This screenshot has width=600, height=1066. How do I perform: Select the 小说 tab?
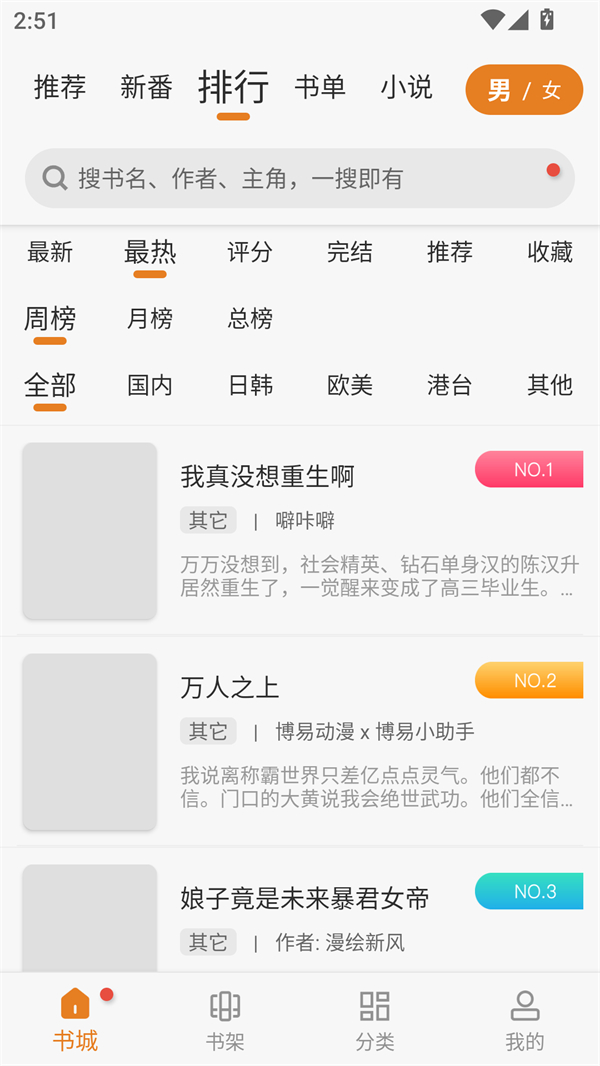click(406, 88)
